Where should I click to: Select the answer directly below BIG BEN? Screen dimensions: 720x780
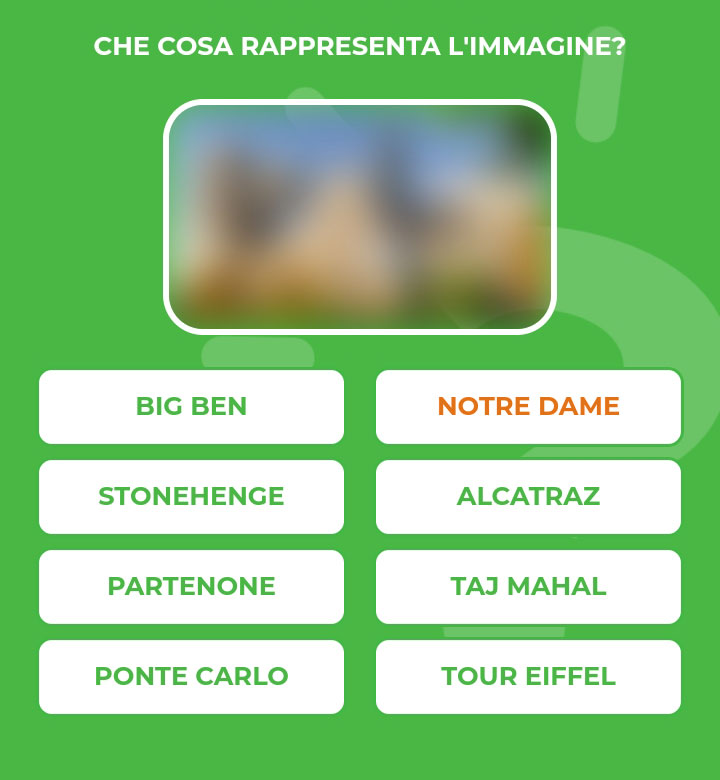(191, 497)
